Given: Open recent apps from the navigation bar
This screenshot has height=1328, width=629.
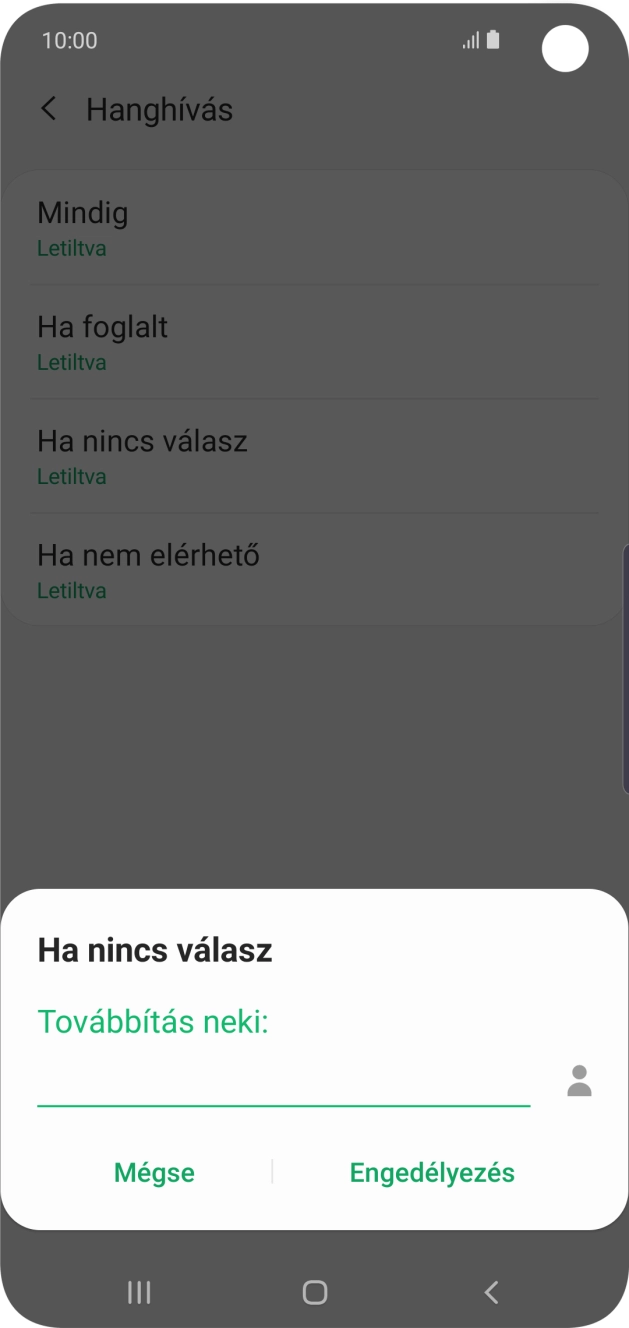Looking at the screenshot, I should click(x=139, y=1292).
